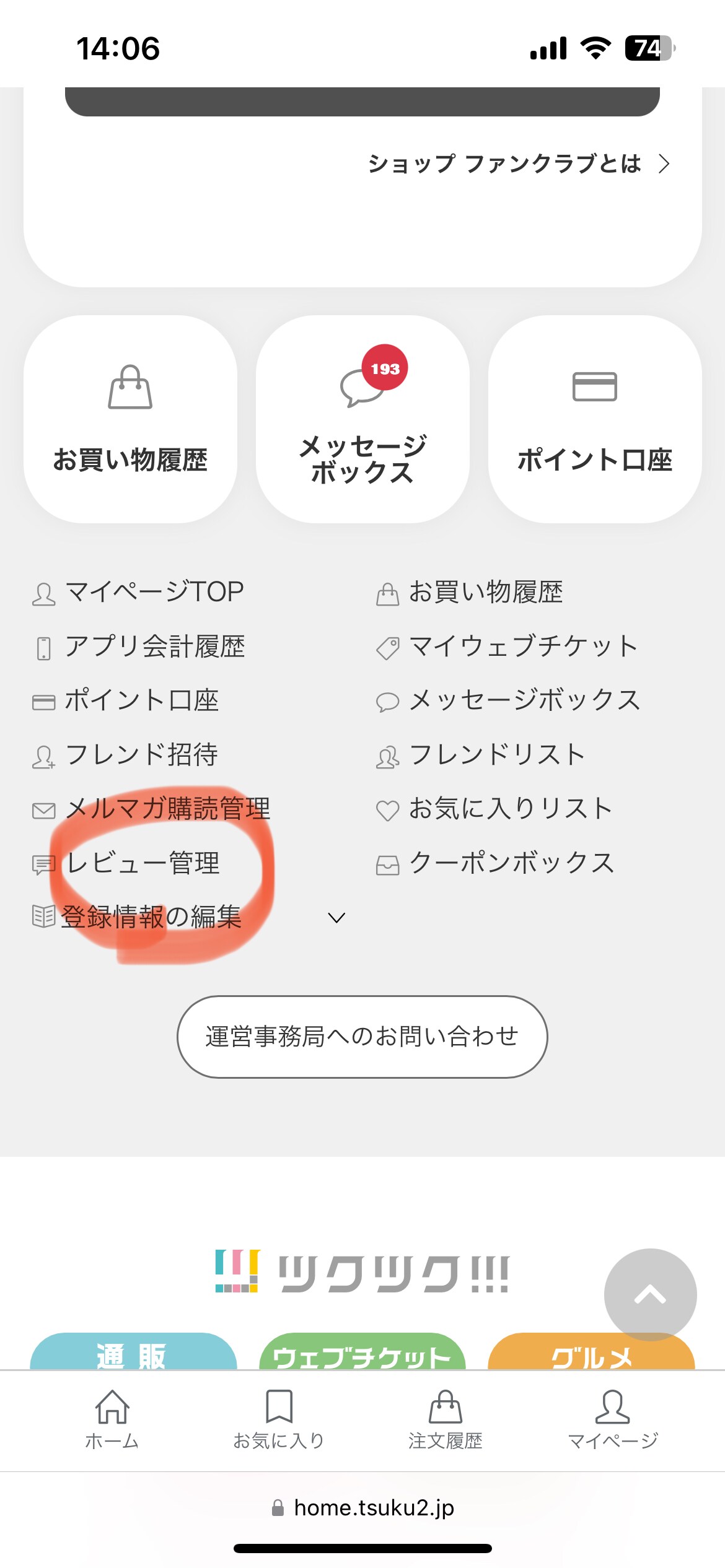Viewport: 725px width, 1568px height.
Task: Open ショップ ファンクラブとは link
Action: (x=518, y=164)
